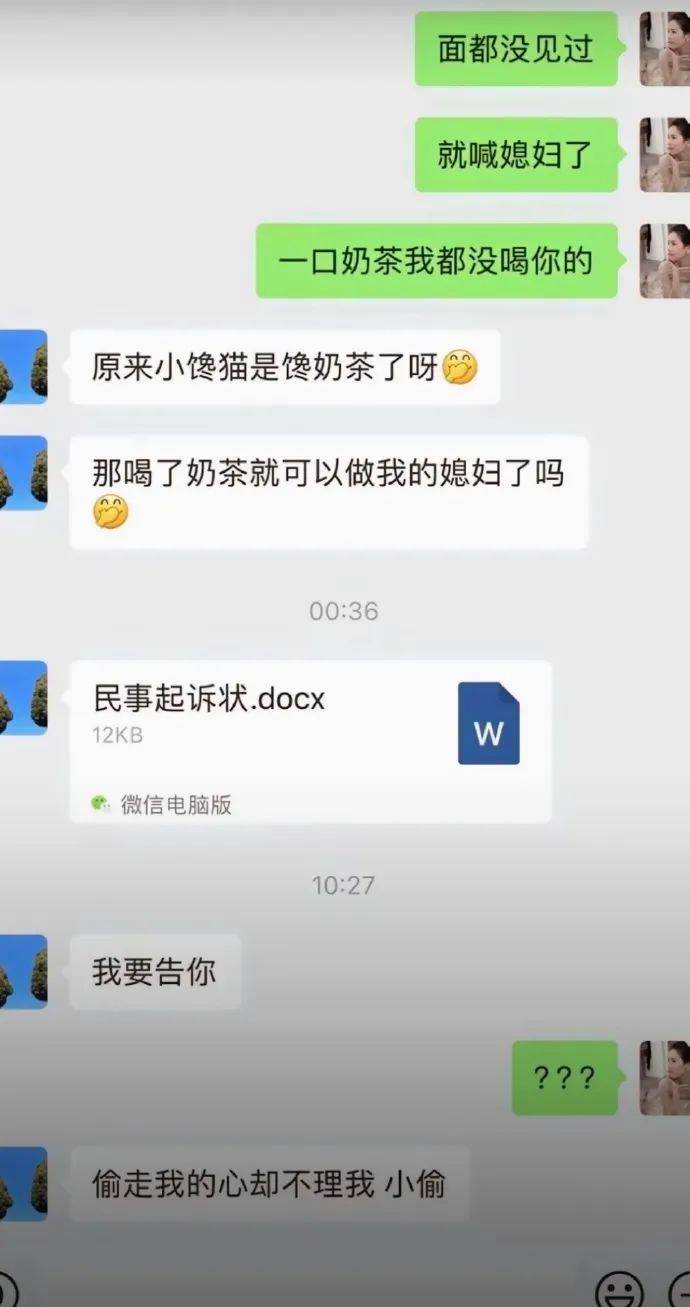Open the sender avatar beside 我要告你
The width and height of the screenshot is (690, 1307).
click(24, 971)
